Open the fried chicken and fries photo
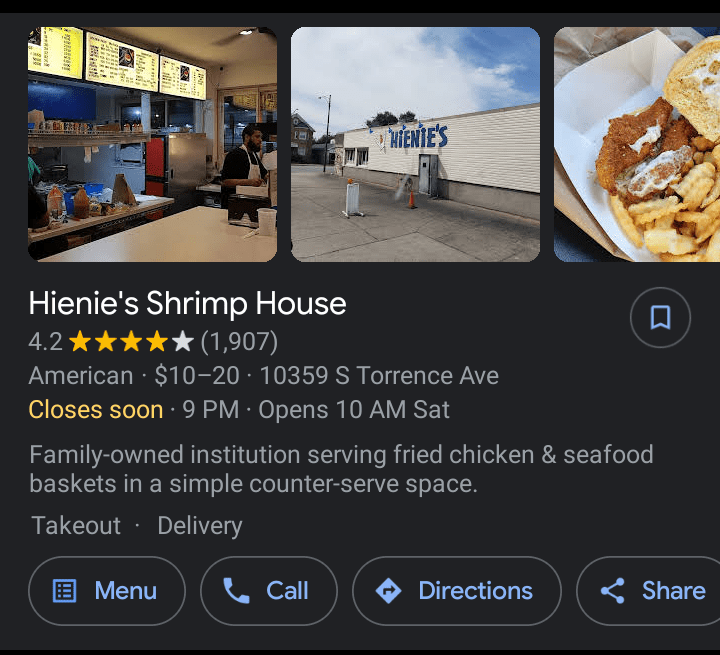The image size is (720, 655). [x=637, y=144]
